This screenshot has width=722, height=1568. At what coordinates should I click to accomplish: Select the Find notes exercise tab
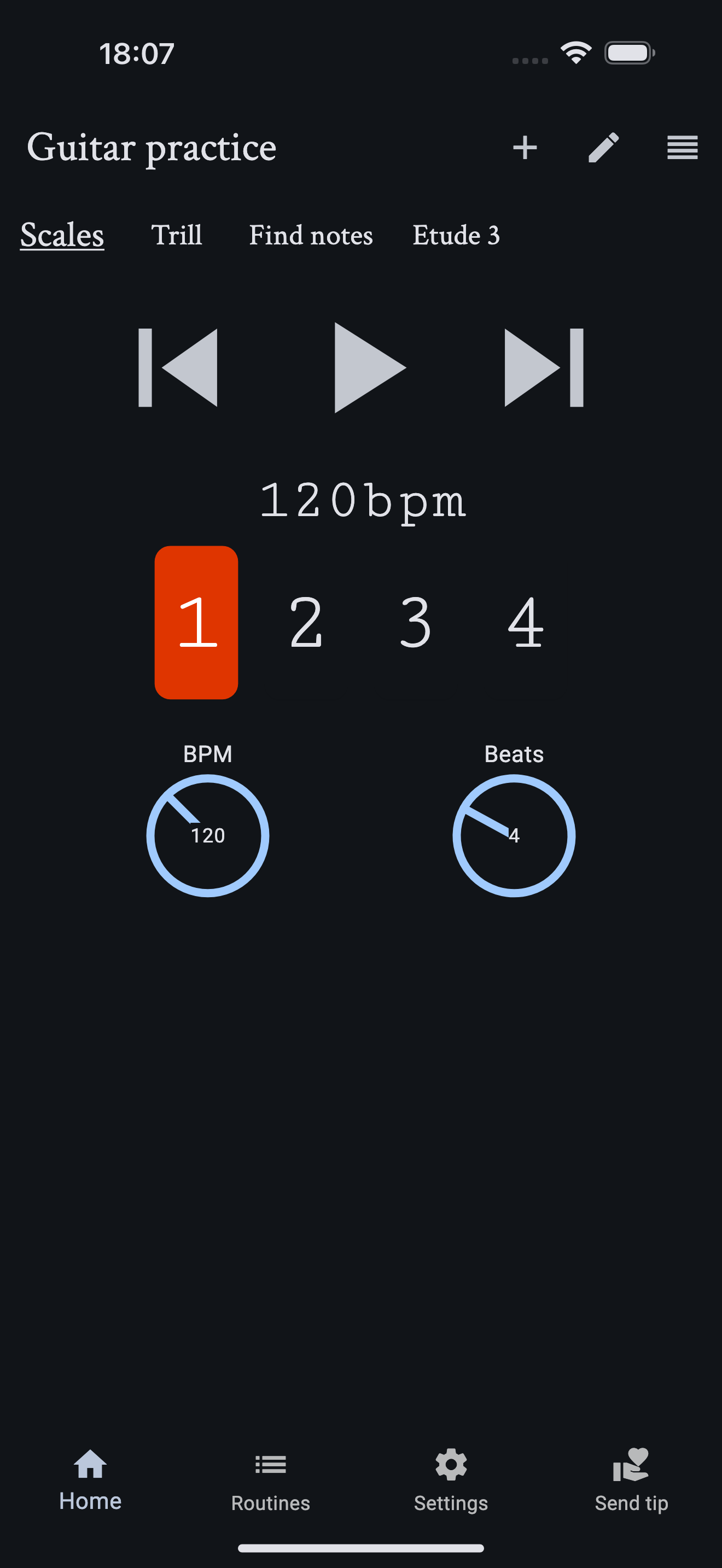311,235
